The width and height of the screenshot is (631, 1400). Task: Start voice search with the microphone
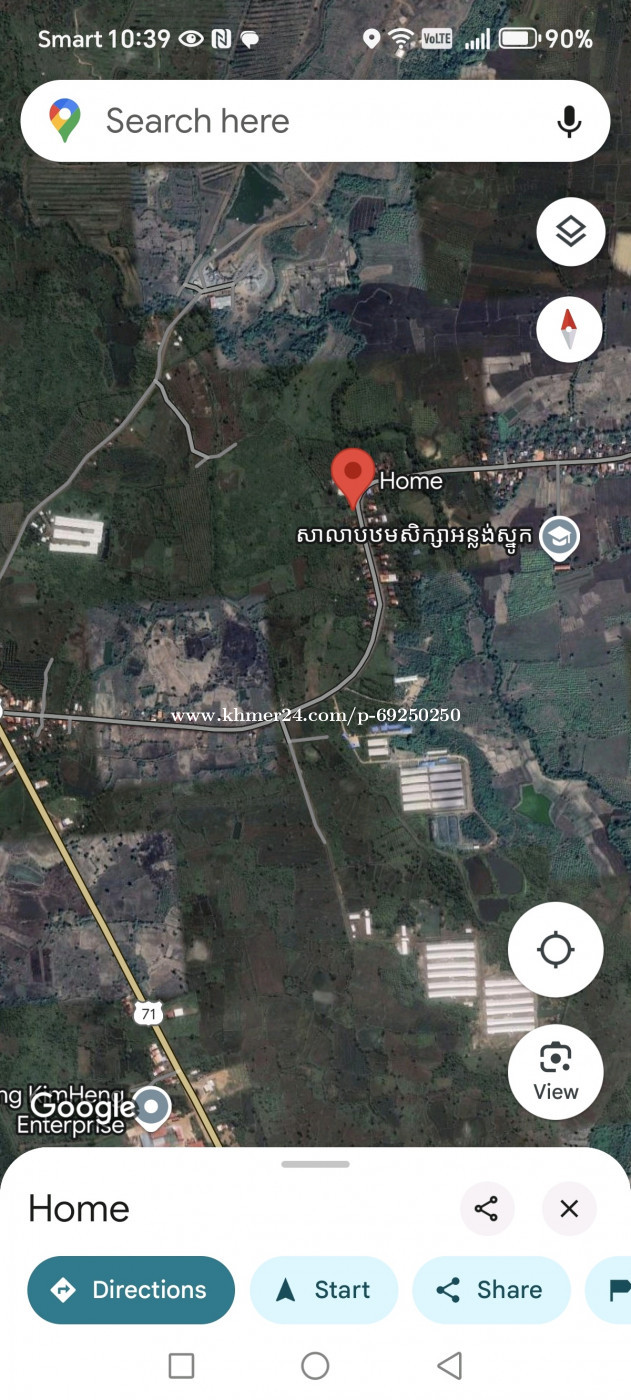[x=568, y=122]
